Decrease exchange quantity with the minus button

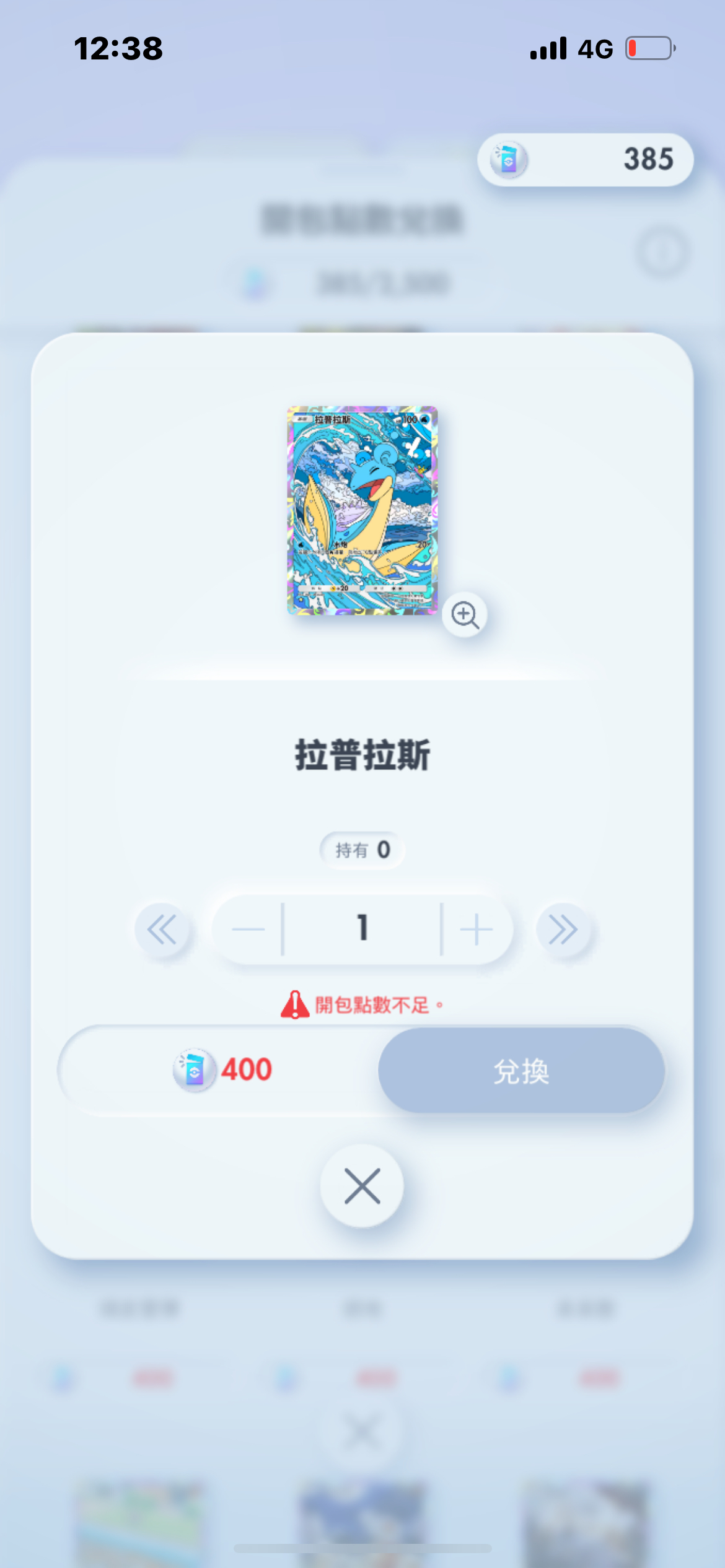click(248, 929)
